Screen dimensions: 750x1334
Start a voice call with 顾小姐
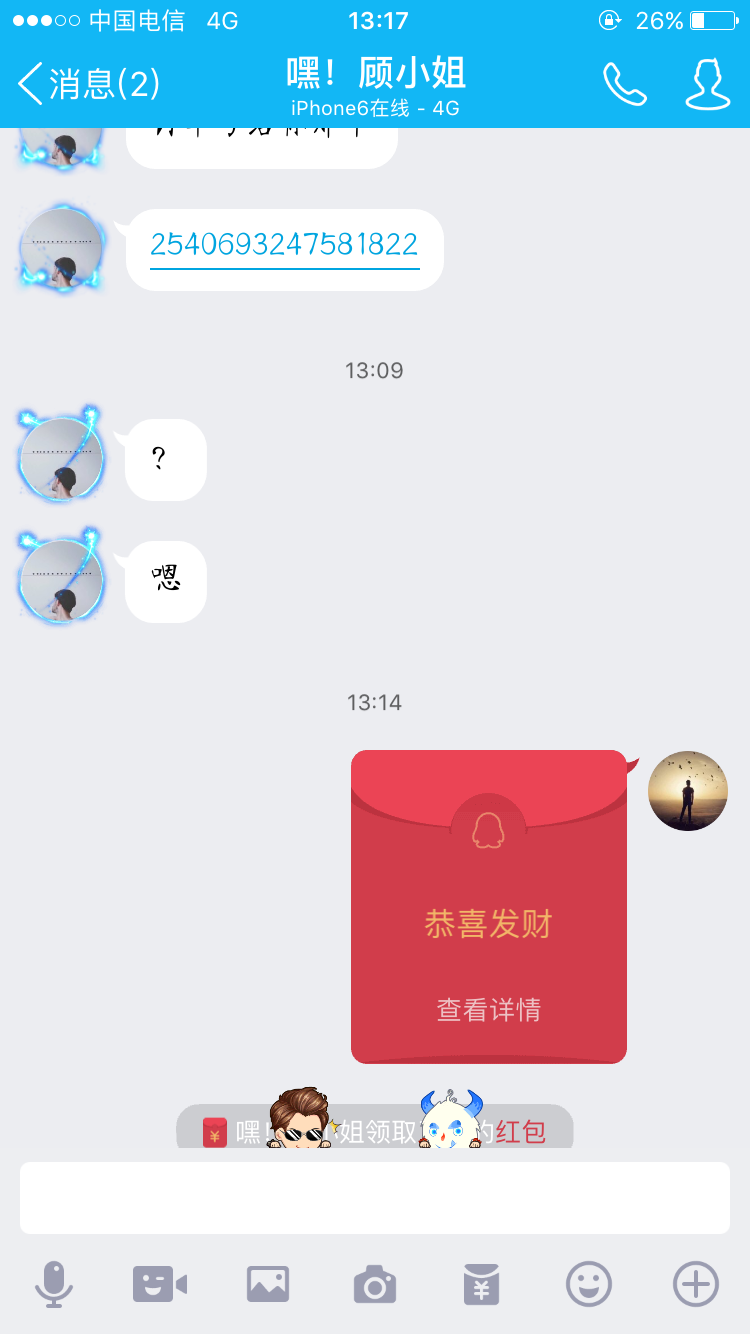(625, 84)
